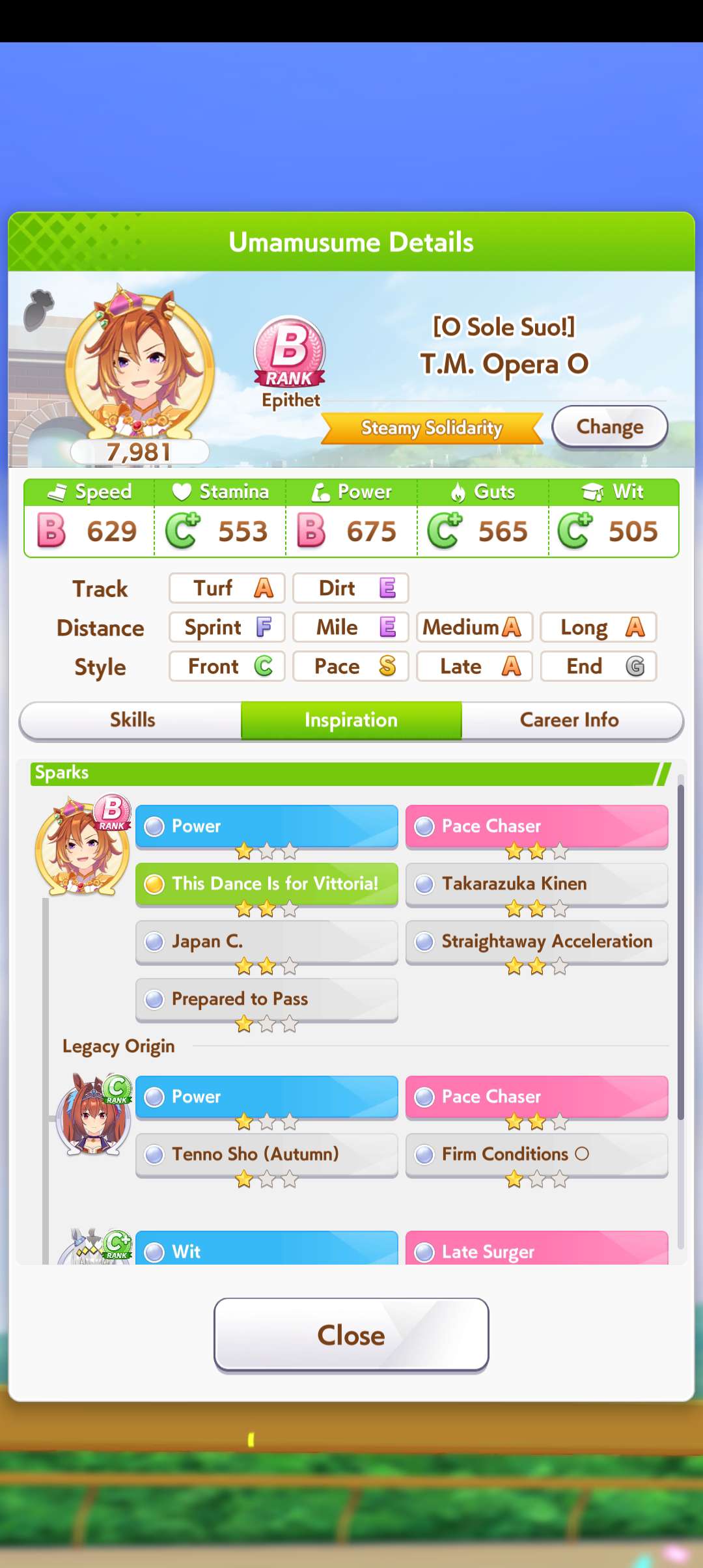Change the Steamy Solidarity epithet

(x=609, y=427)
